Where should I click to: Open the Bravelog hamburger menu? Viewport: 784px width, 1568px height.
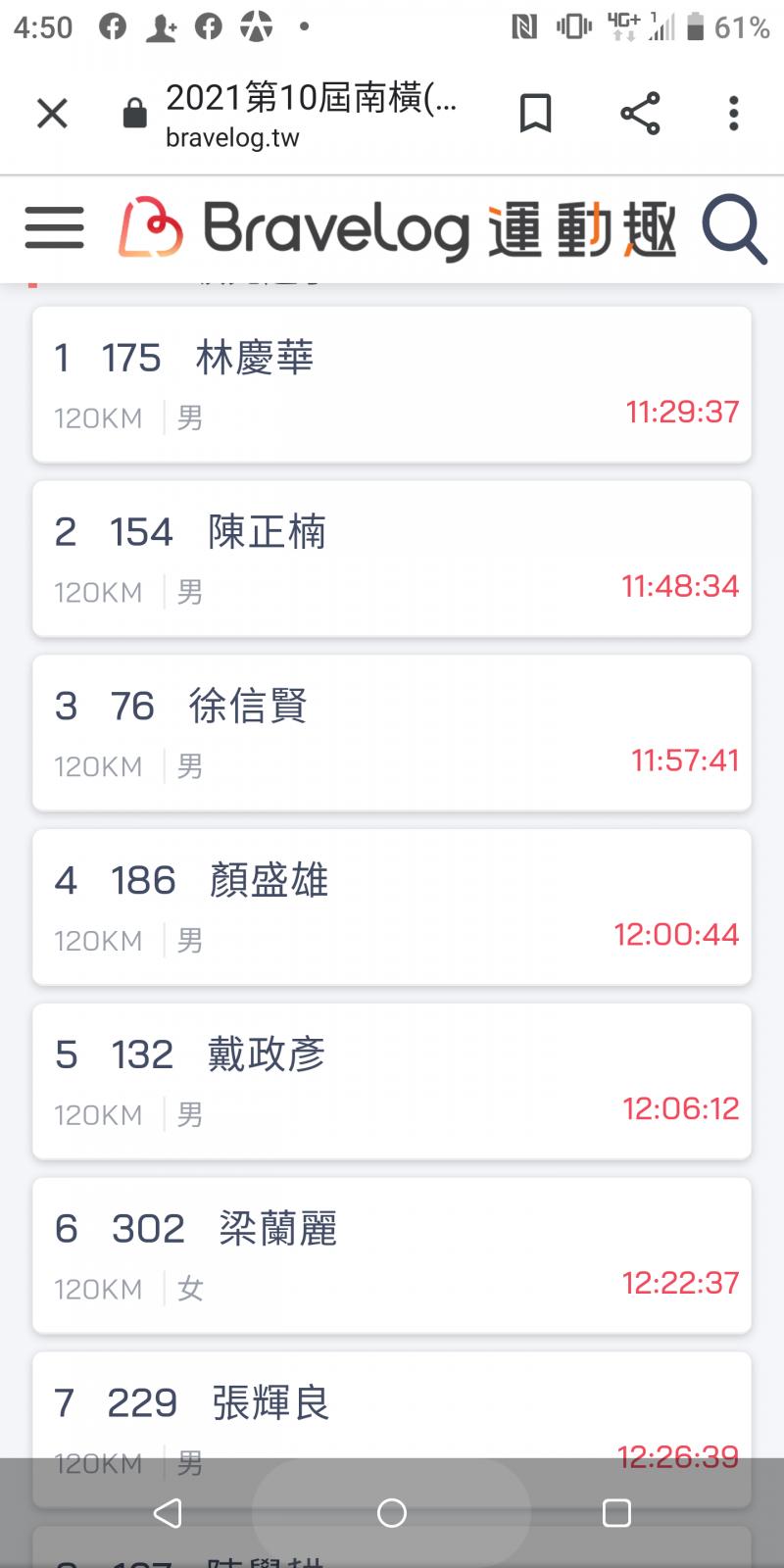pos(55,228)
